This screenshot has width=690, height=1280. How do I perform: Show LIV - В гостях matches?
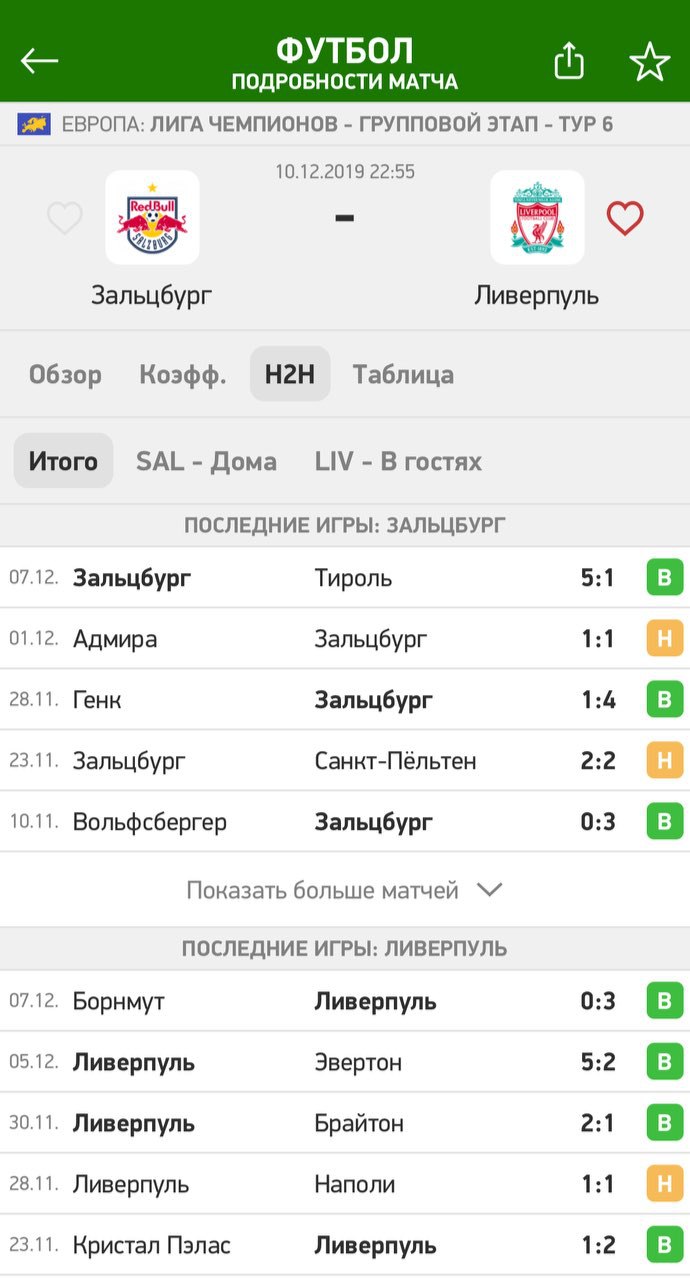click(x=398, y=461)
